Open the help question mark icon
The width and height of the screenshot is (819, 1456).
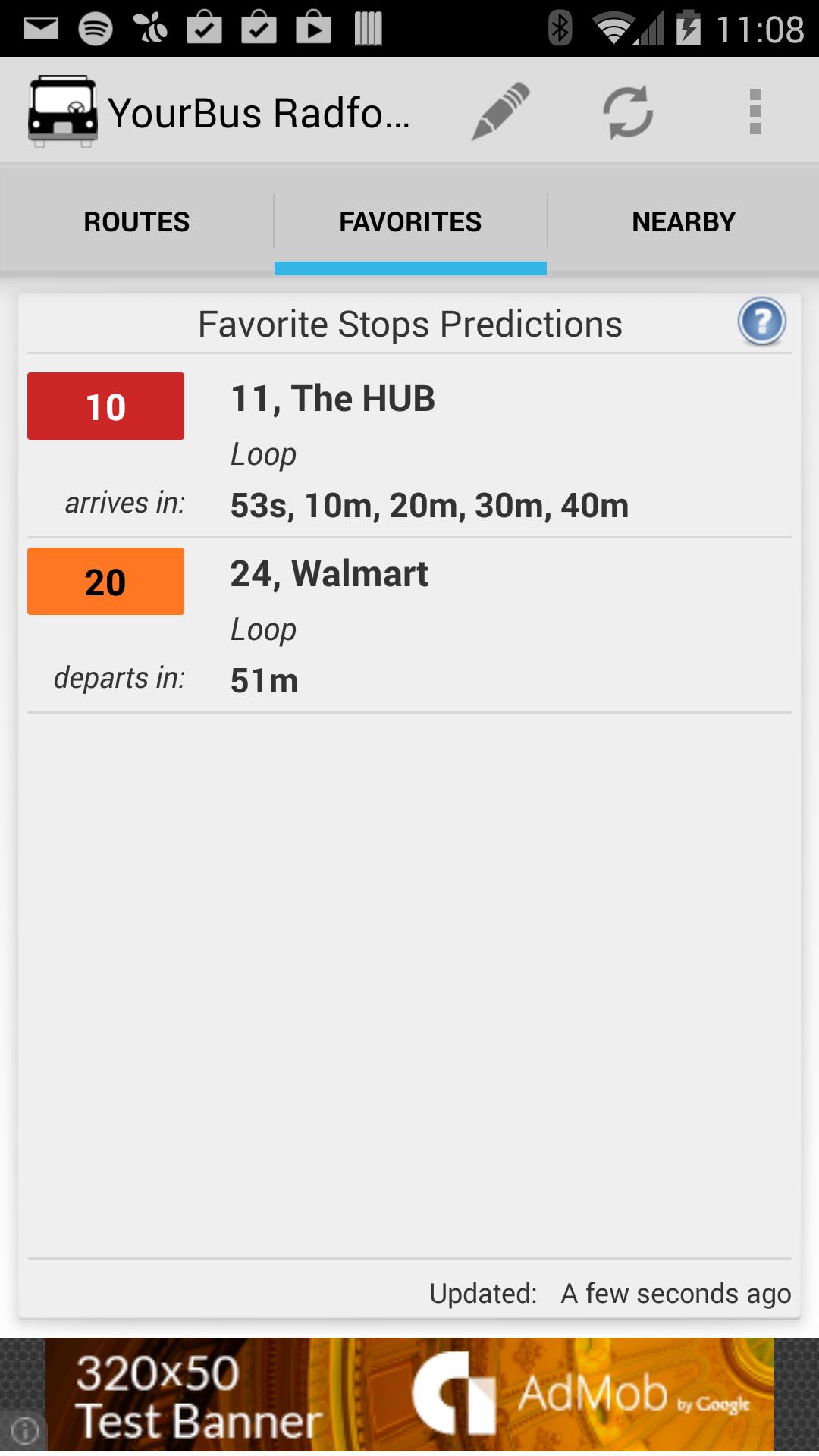(x=761, y=322)
